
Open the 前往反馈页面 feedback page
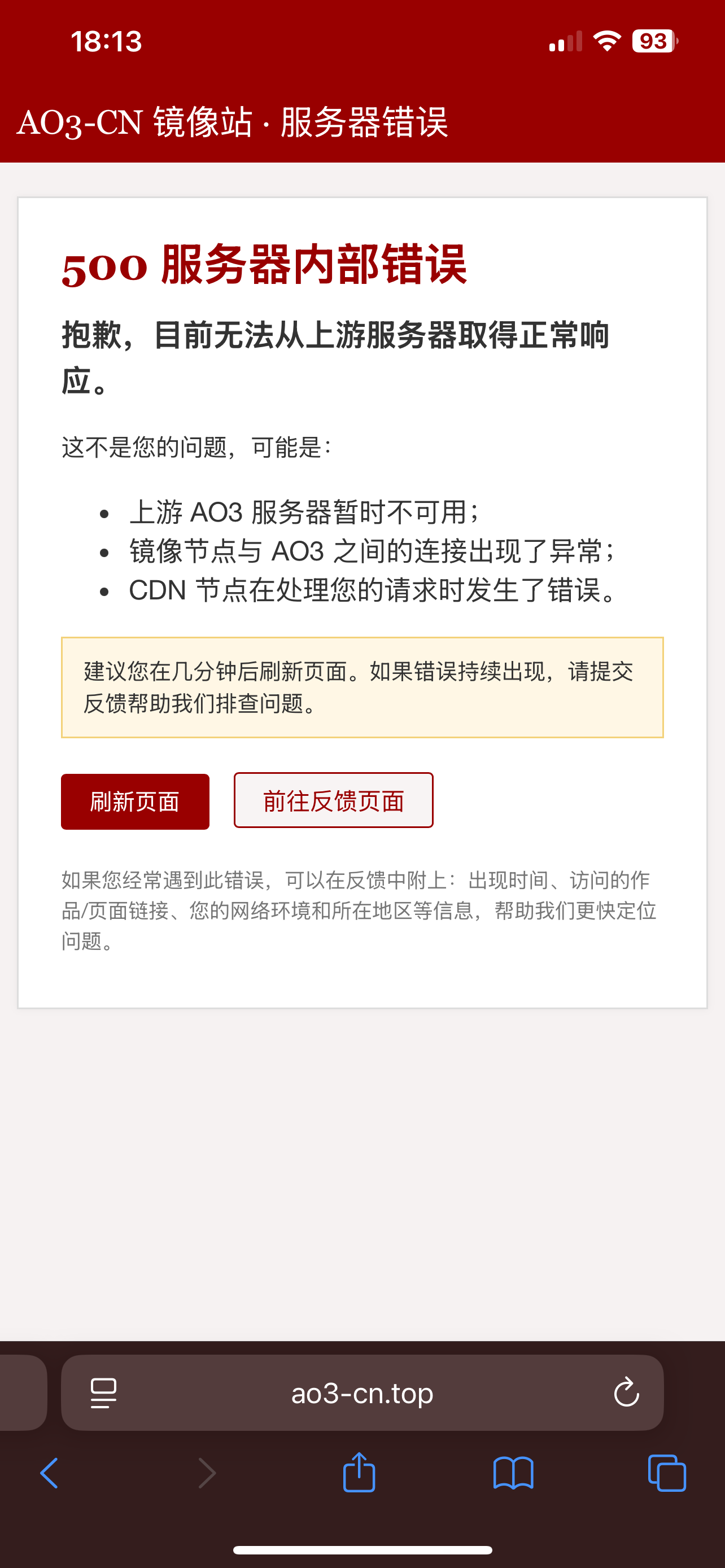pos(333,801)
